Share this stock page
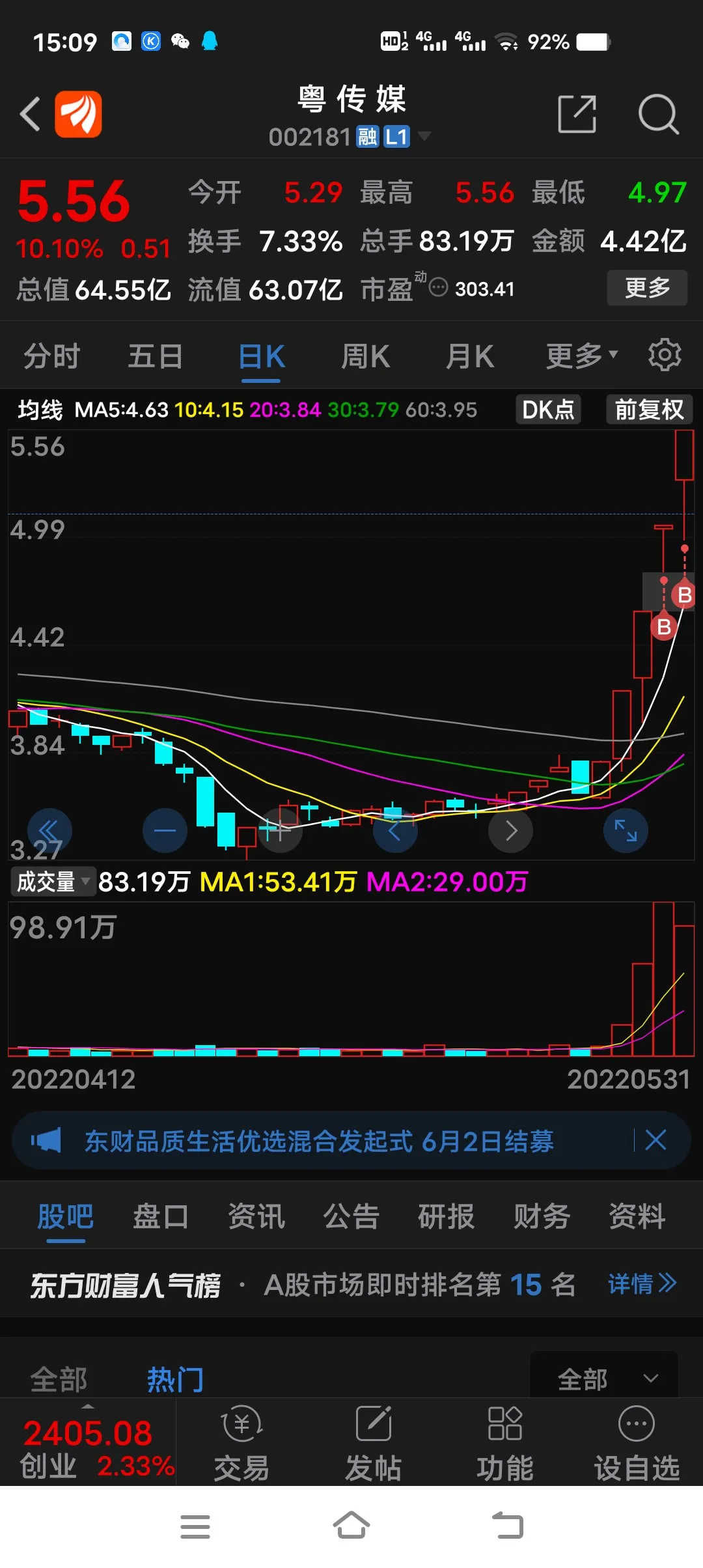 click(x=577, y=115)
